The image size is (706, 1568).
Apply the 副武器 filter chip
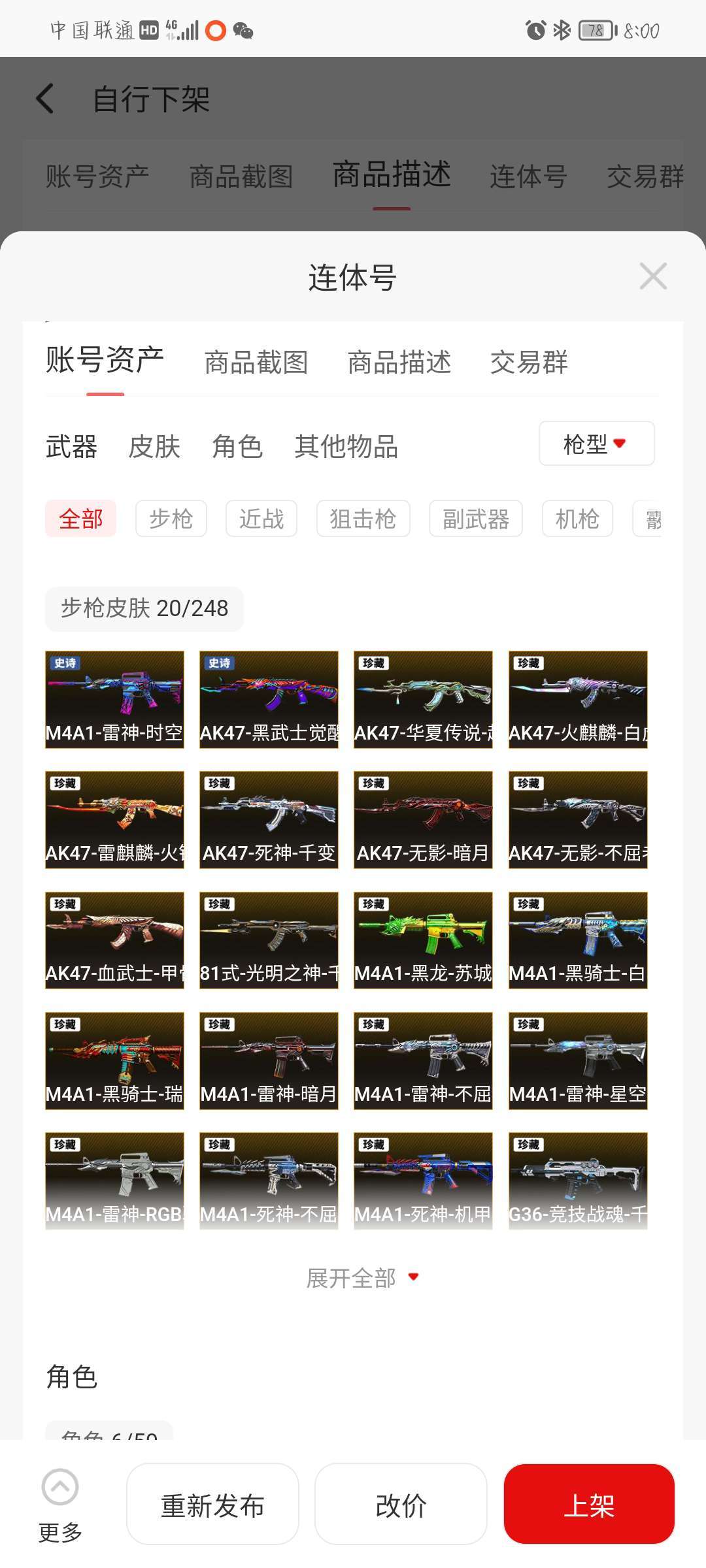click(475, 519)
